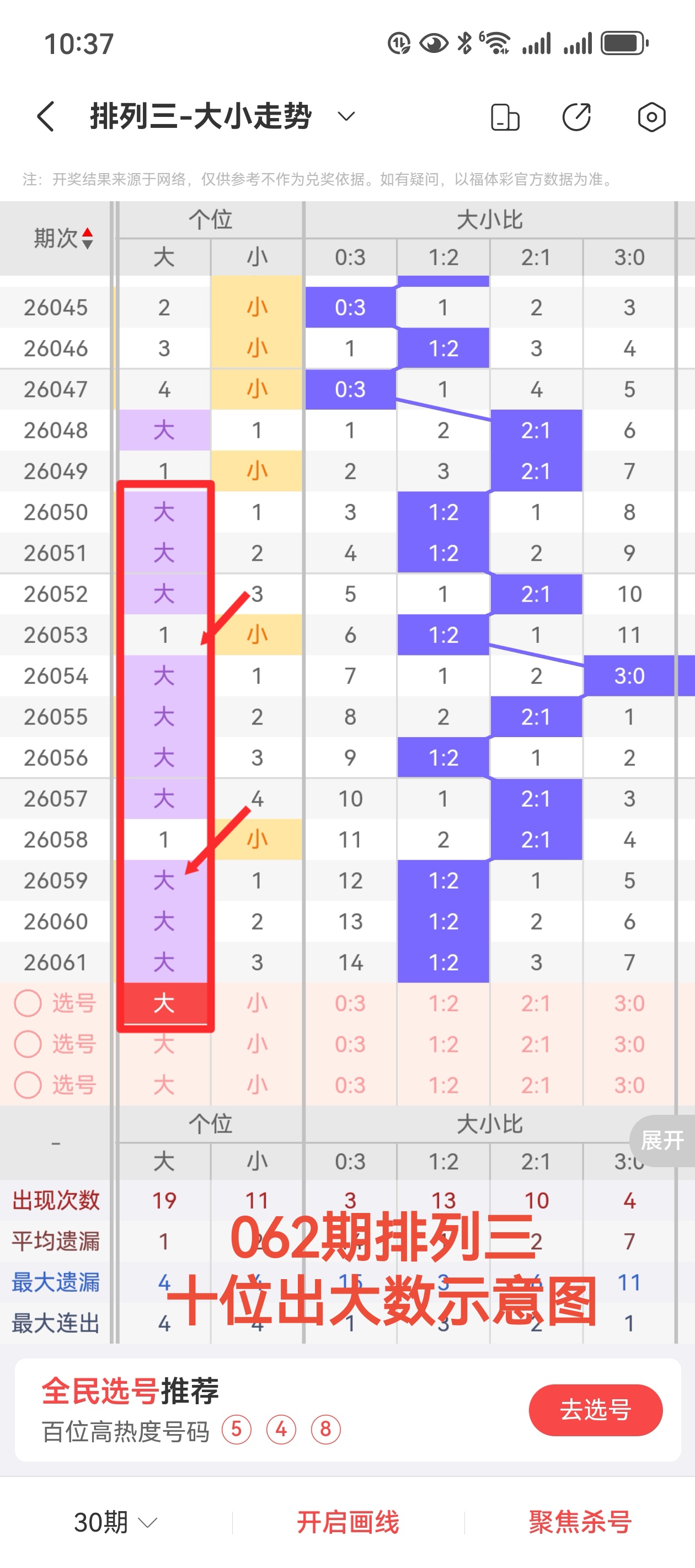Enable line drawing with 开启画线
Image resolution: width=695 pixels, height=1568 pixels.
(x=348, y=1522)
